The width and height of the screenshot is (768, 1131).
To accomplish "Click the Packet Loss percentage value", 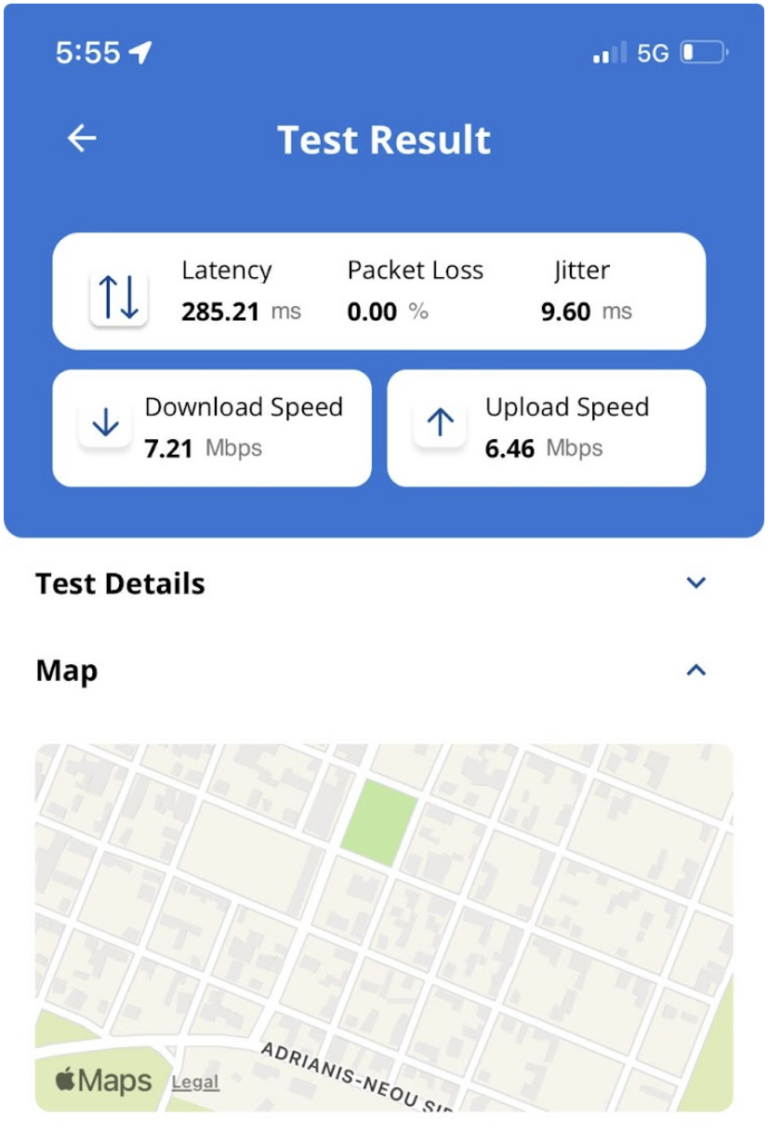I will [387, 311].
